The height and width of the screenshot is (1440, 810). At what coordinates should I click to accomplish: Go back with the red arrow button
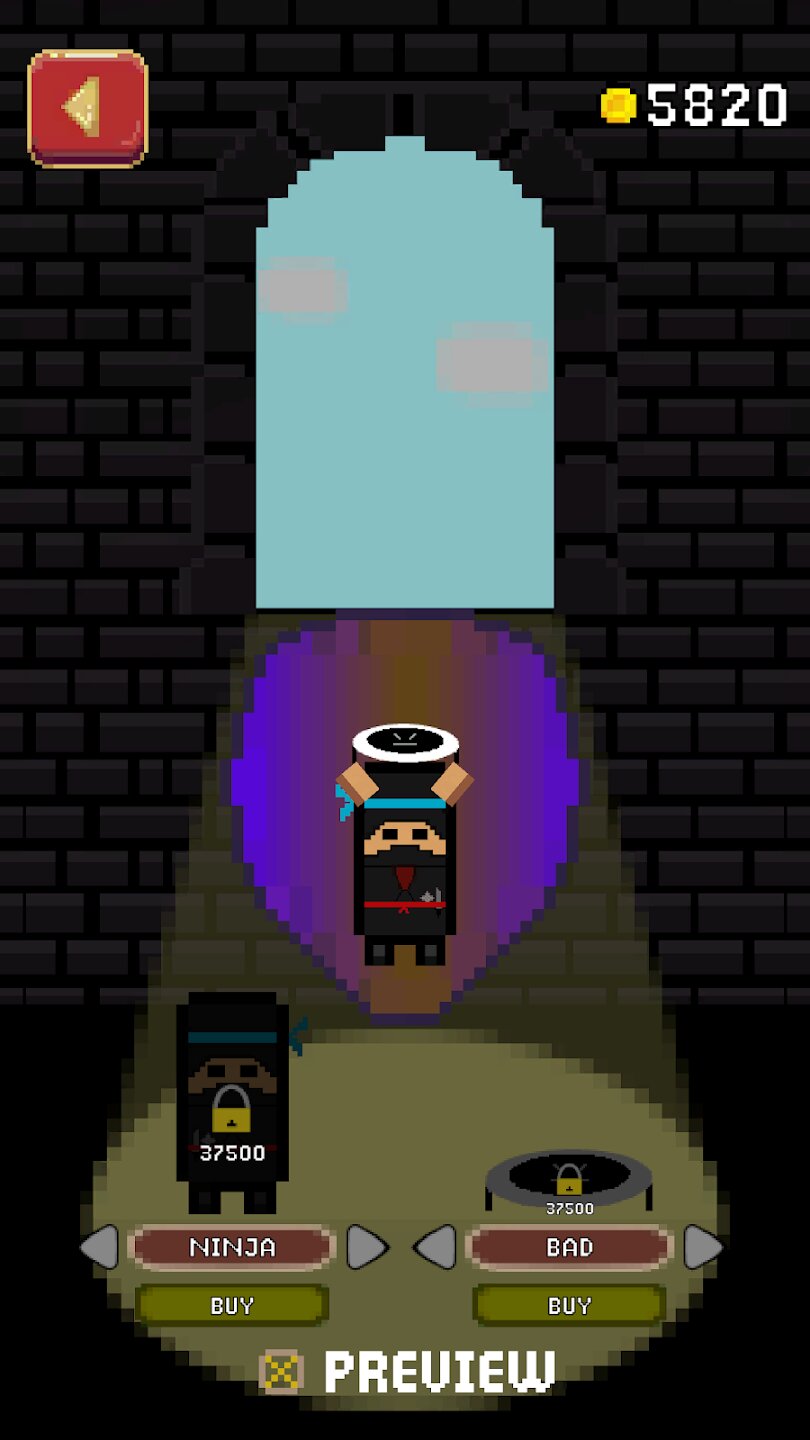tap(87, 108)
